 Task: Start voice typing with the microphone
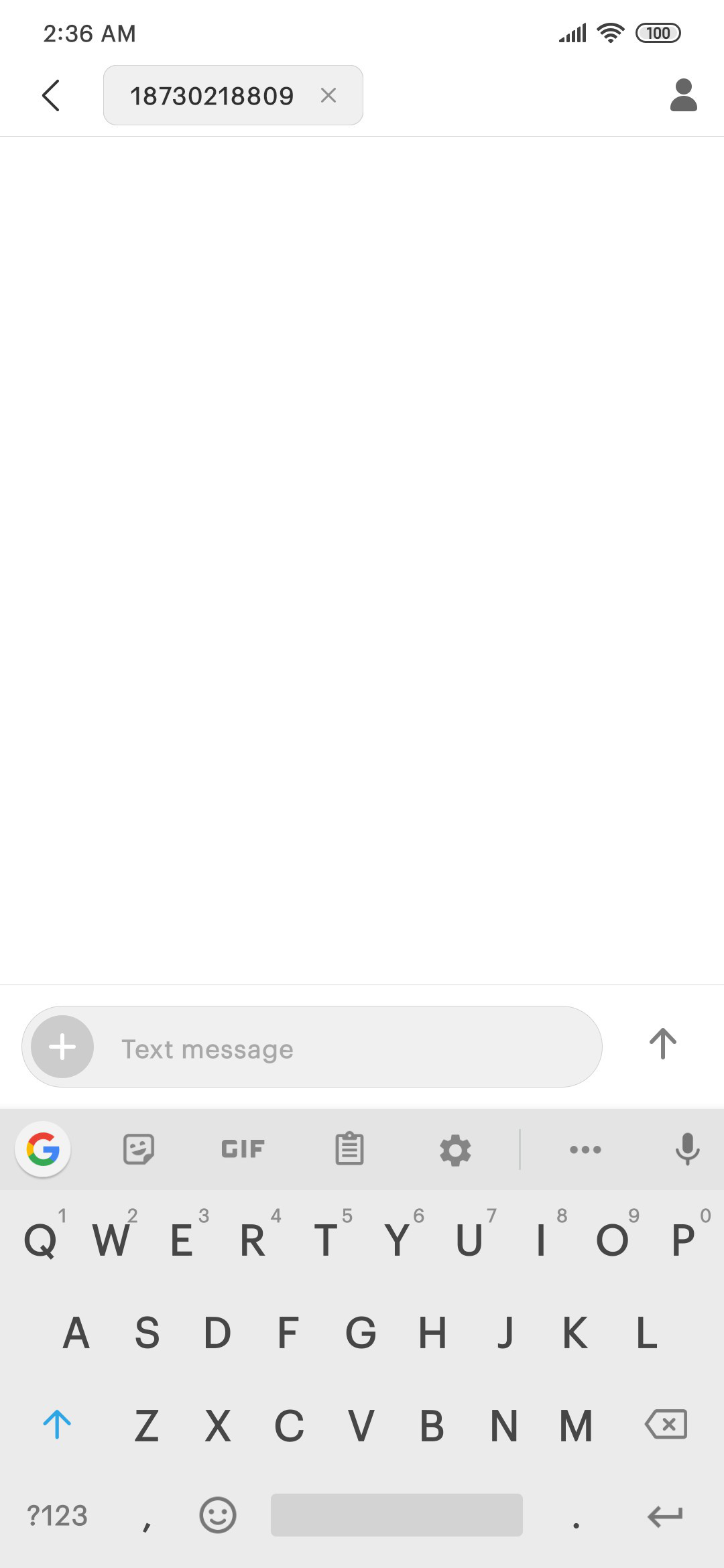tap(687, 1150)
